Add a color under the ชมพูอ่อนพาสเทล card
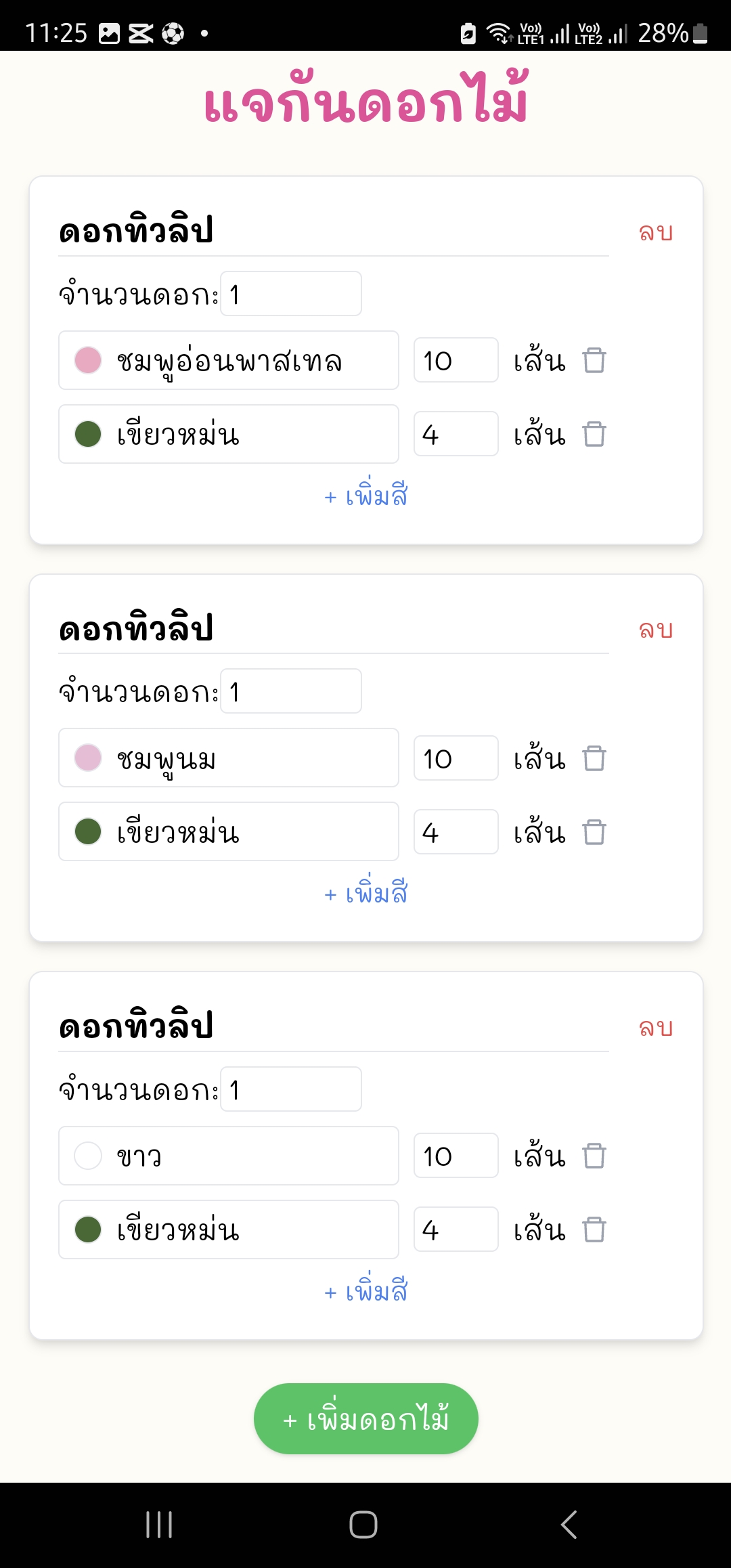The height and width of the screenshot is (1568, 731). [x=365, y=495]
